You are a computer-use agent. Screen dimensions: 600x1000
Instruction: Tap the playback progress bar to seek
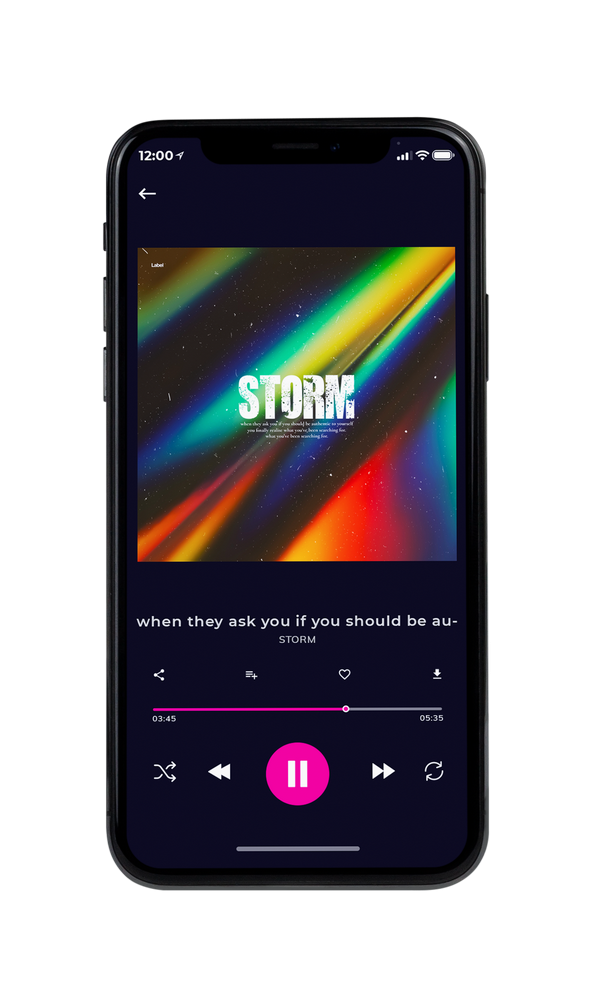297,709
